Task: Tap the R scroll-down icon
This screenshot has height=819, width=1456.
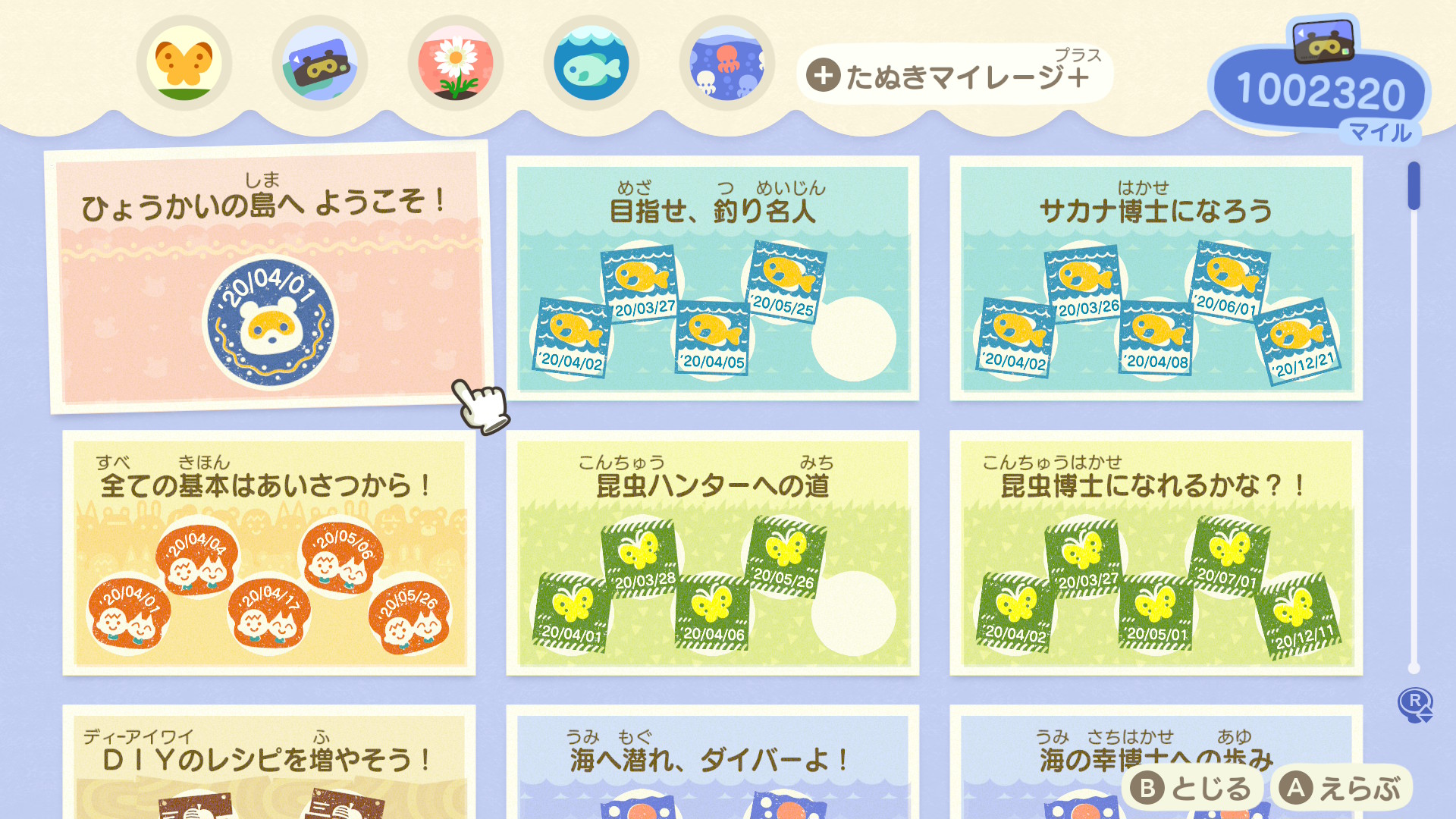Action: coord(1414,704)
